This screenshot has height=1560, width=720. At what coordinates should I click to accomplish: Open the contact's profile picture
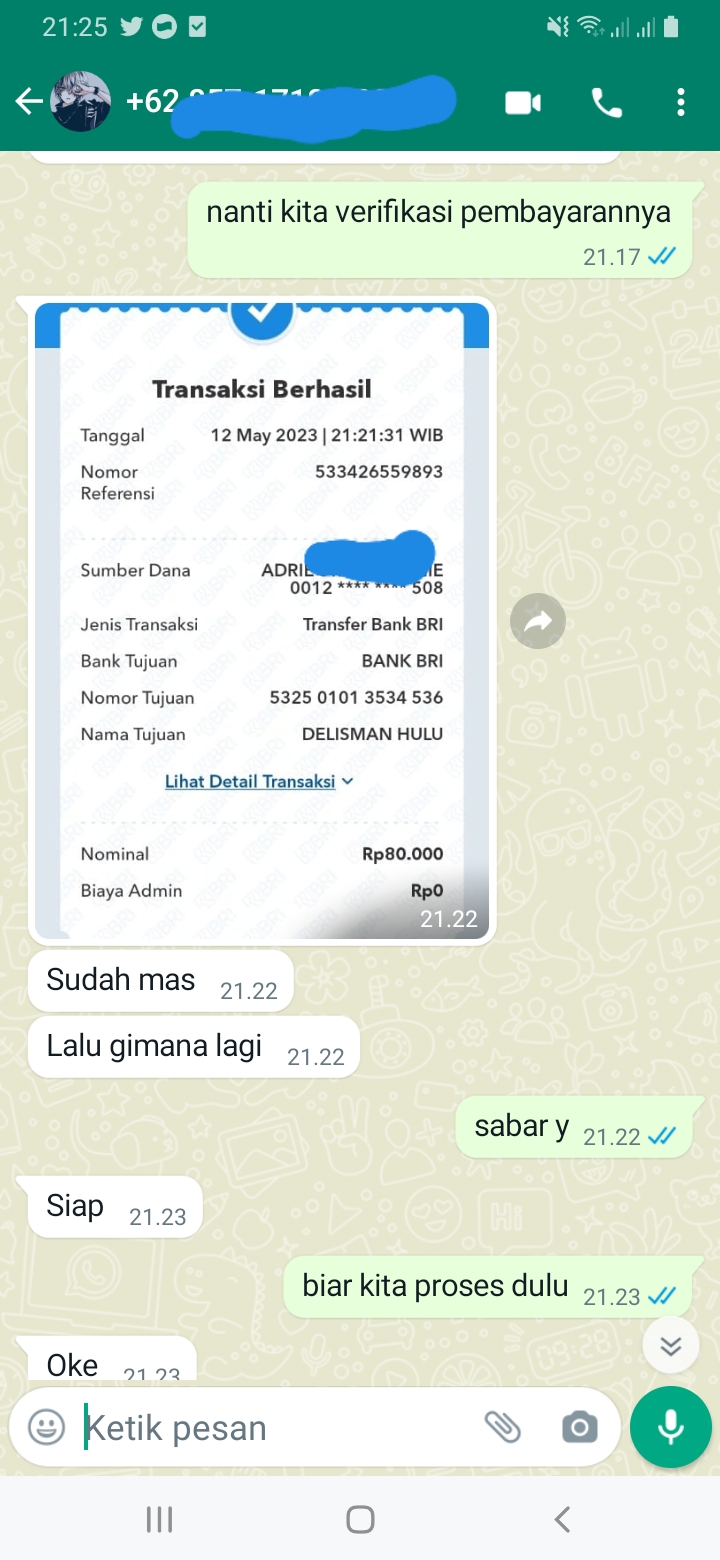(81, 101)
